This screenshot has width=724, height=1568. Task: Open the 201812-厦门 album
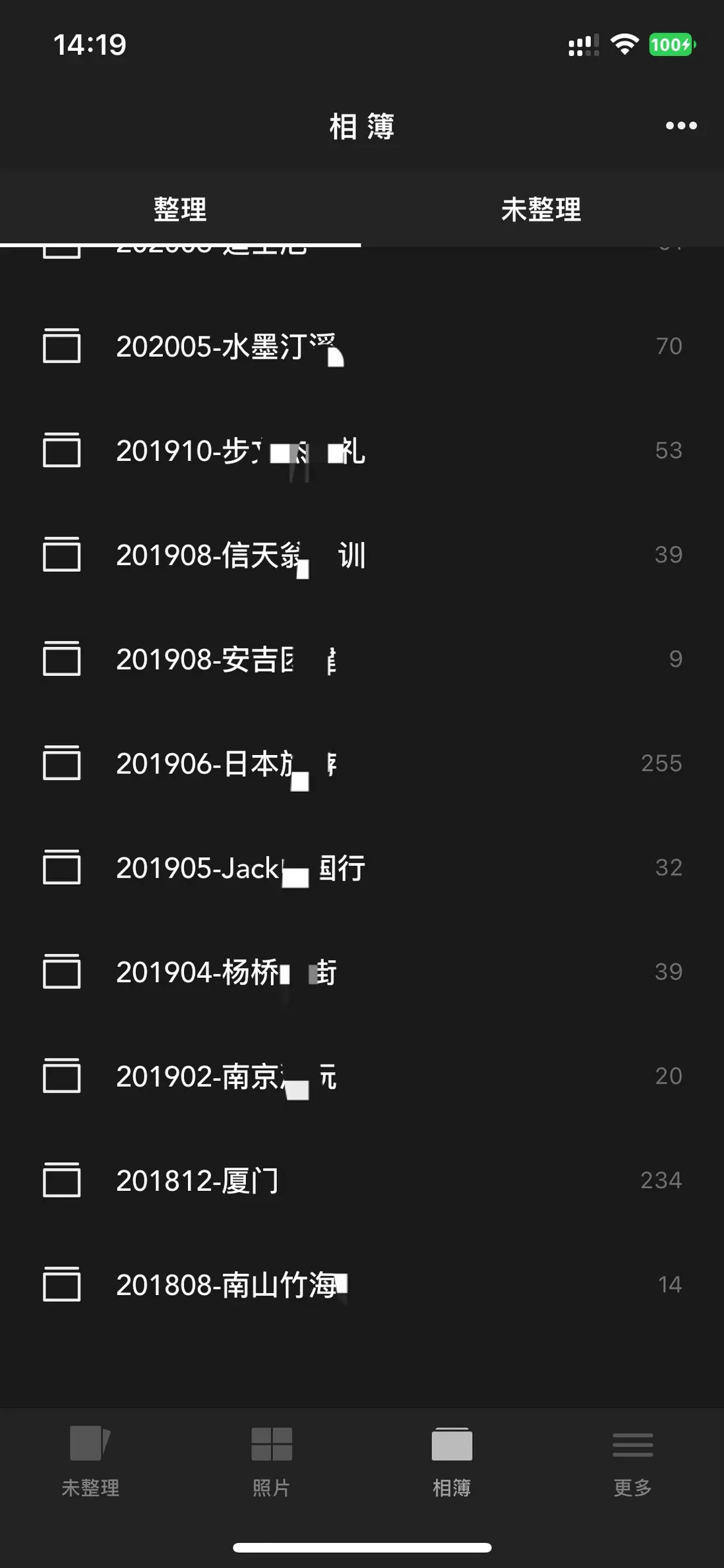[198, 1181]
